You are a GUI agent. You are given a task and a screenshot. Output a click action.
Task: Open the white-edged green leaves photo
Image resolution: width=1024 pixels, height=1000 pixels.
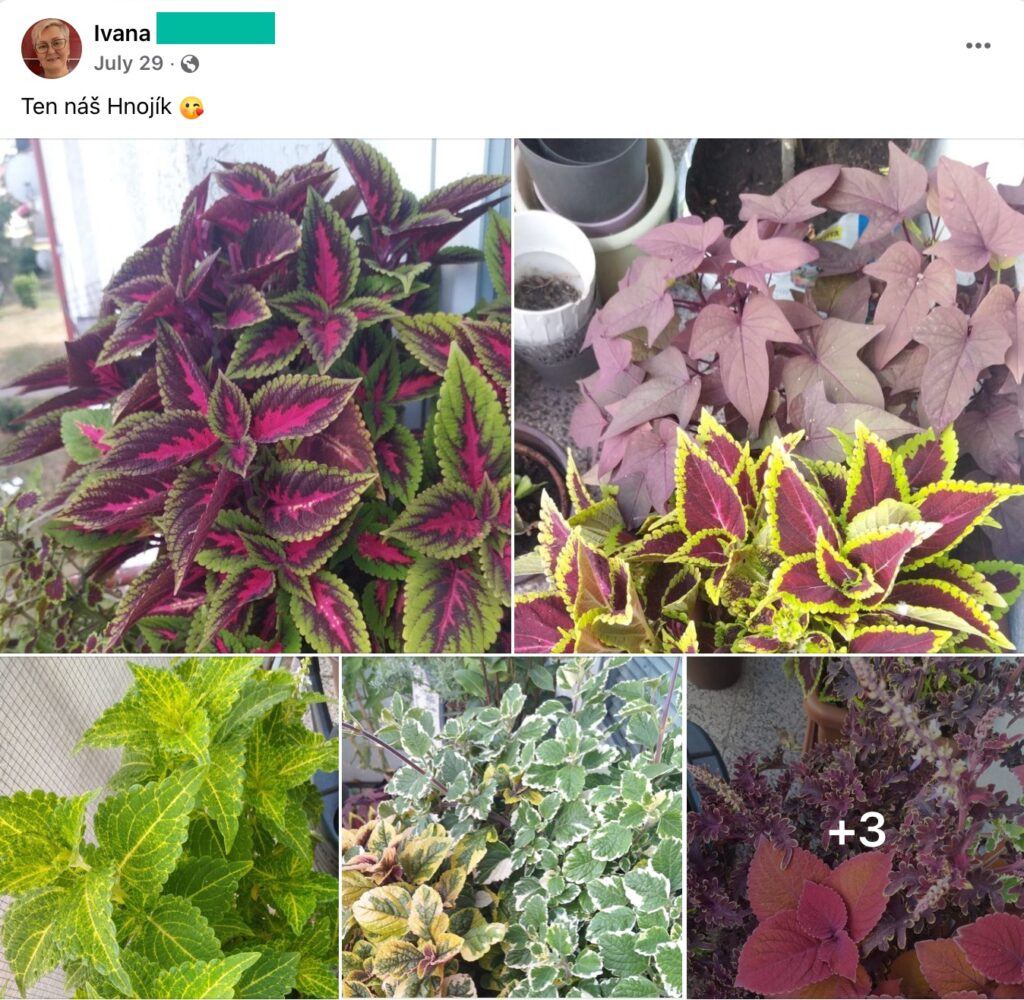click(x=512, y=827)
